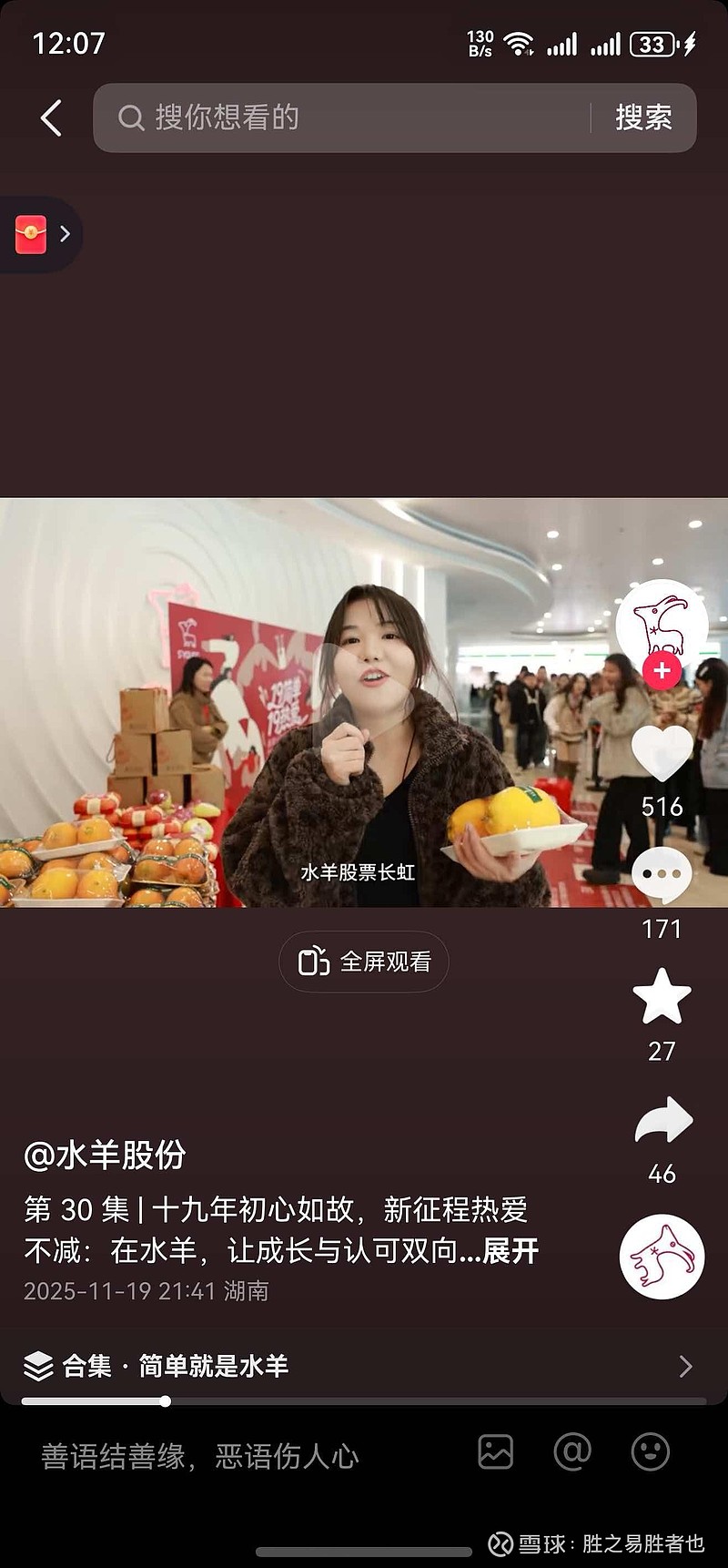Tap 全屏观看 to watch fullscreen
The image size is (728, 1568).
coord(363,962)
